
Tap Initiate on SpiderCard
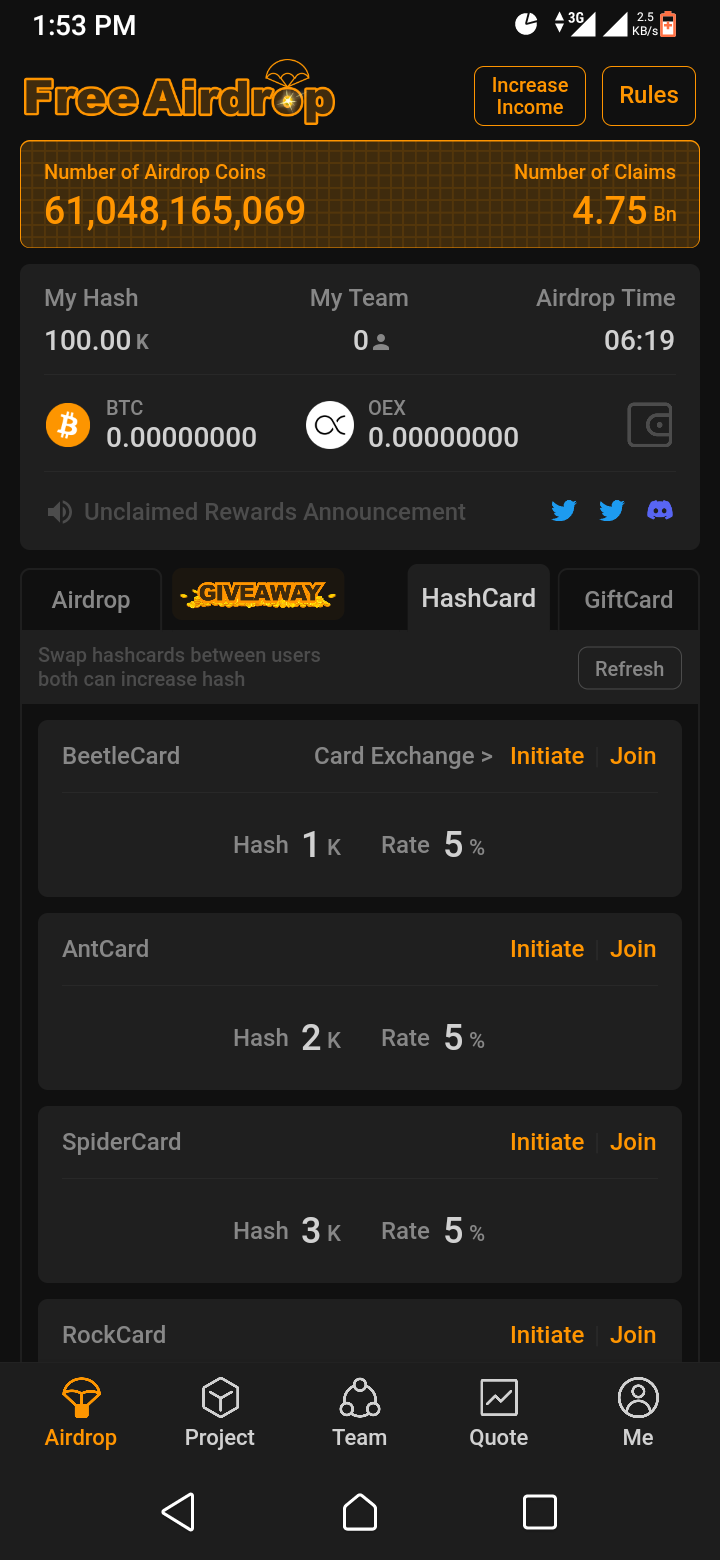tap(547, 1142)
